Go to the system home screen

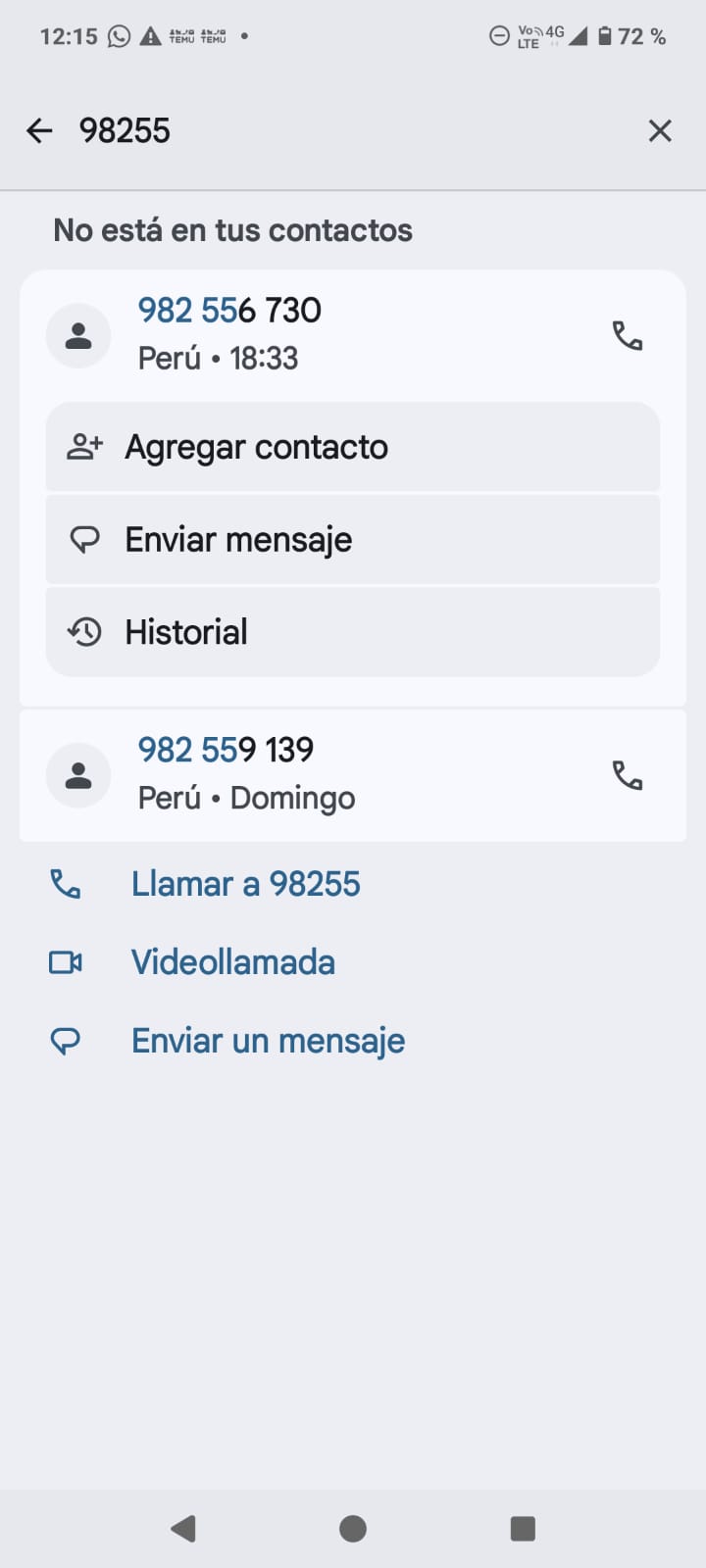point(353,1529)
